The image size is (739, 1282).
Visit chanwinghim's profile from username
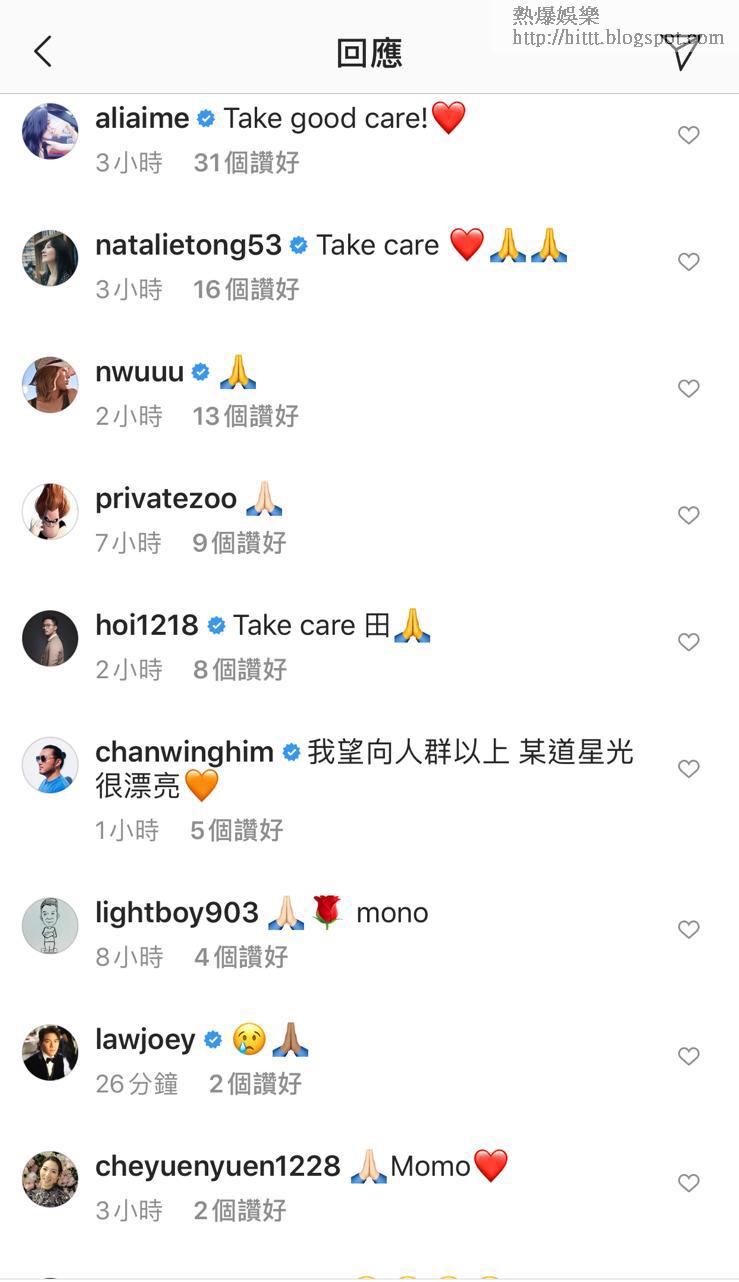[x=185, y=752]
